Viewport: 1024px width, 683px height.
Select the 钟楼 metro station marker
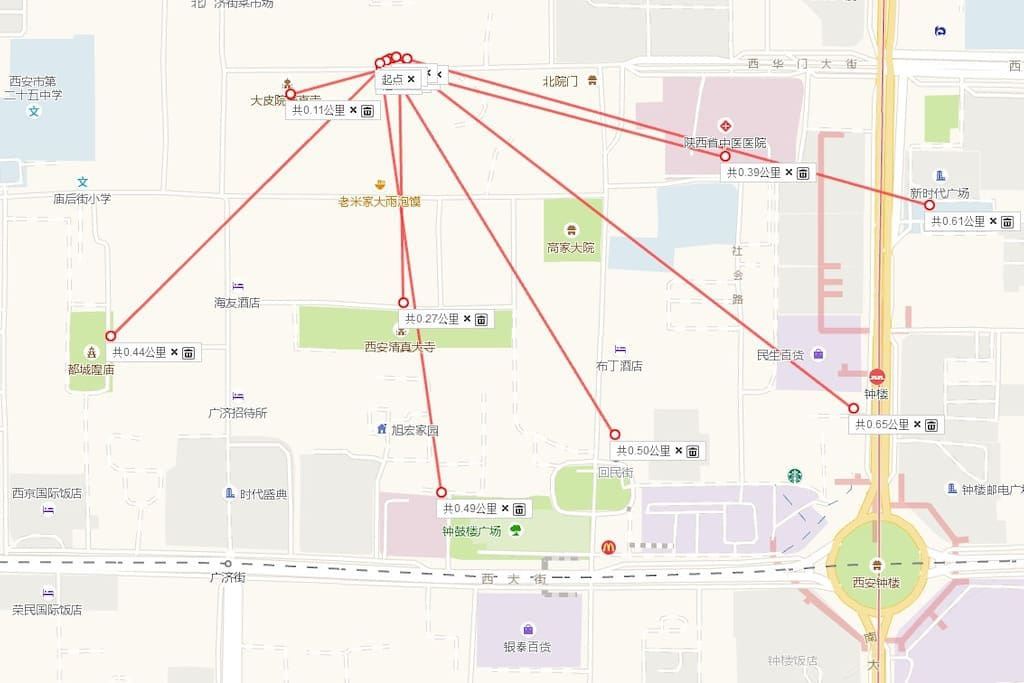[x=877, y=376]
